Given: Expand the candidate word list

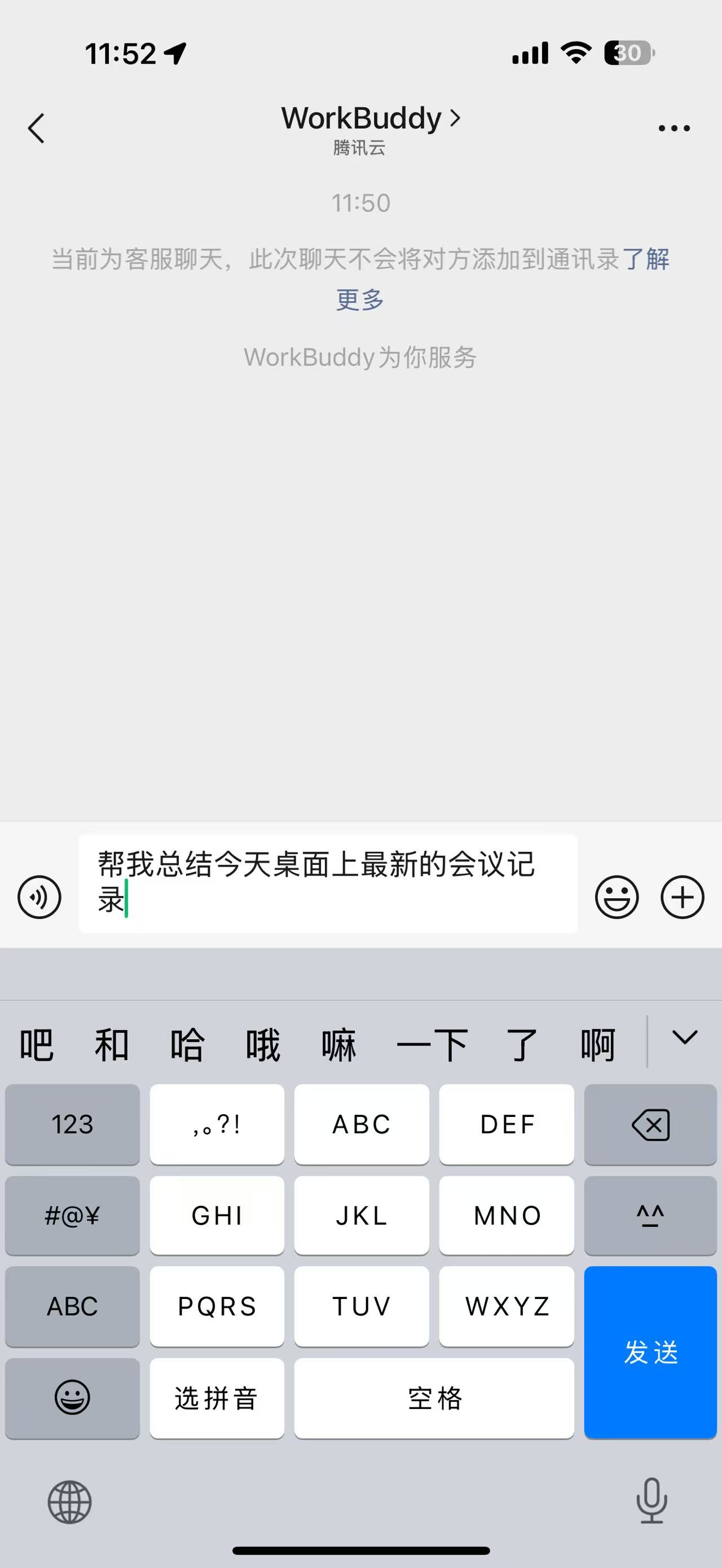Looking at the screenshot, I should point(684,1039).
